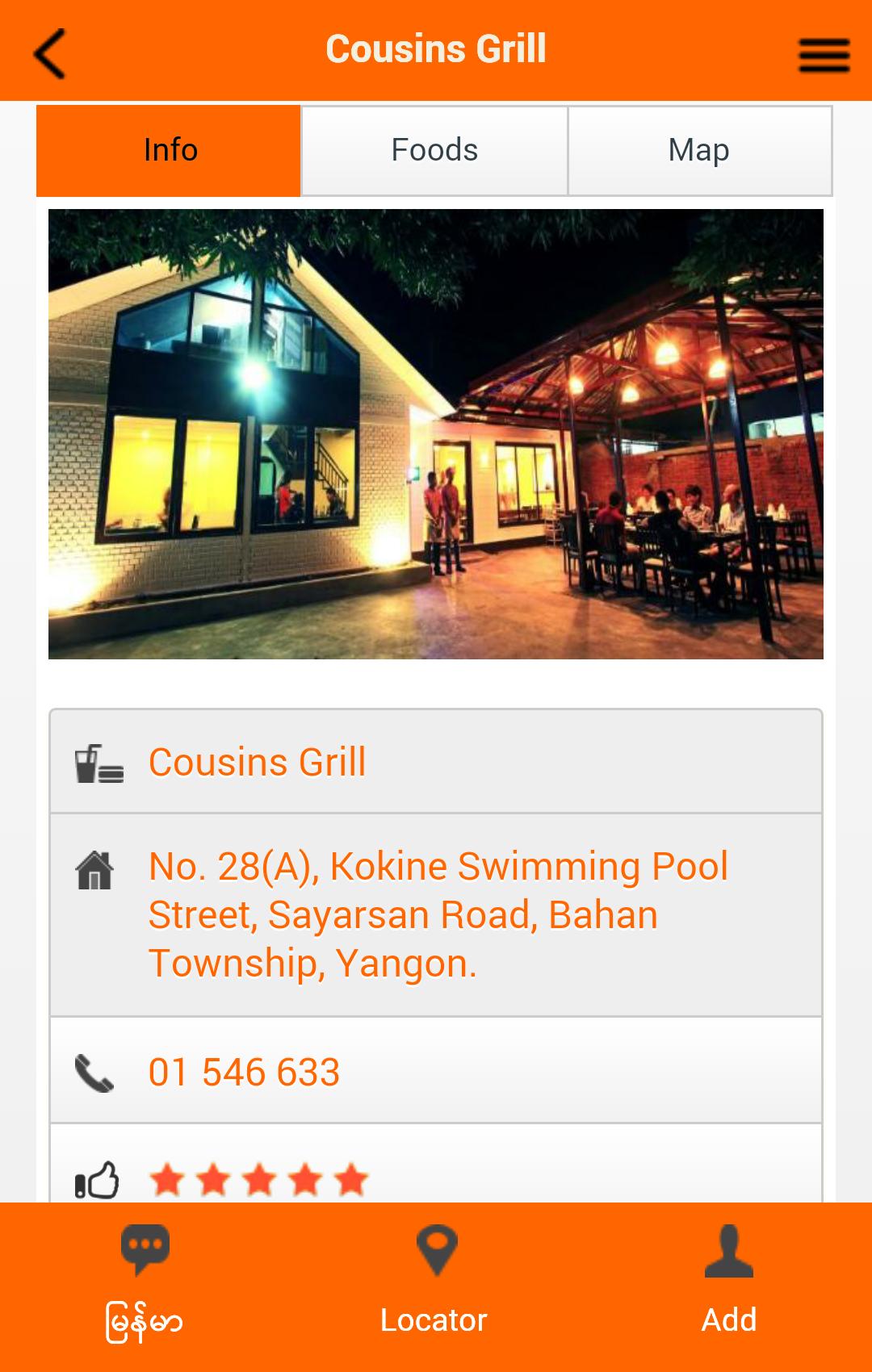Go back from Cousins Grill page
Image resolution: width=872 pixels, height=1372 pixels.
[x=50, y=53]
